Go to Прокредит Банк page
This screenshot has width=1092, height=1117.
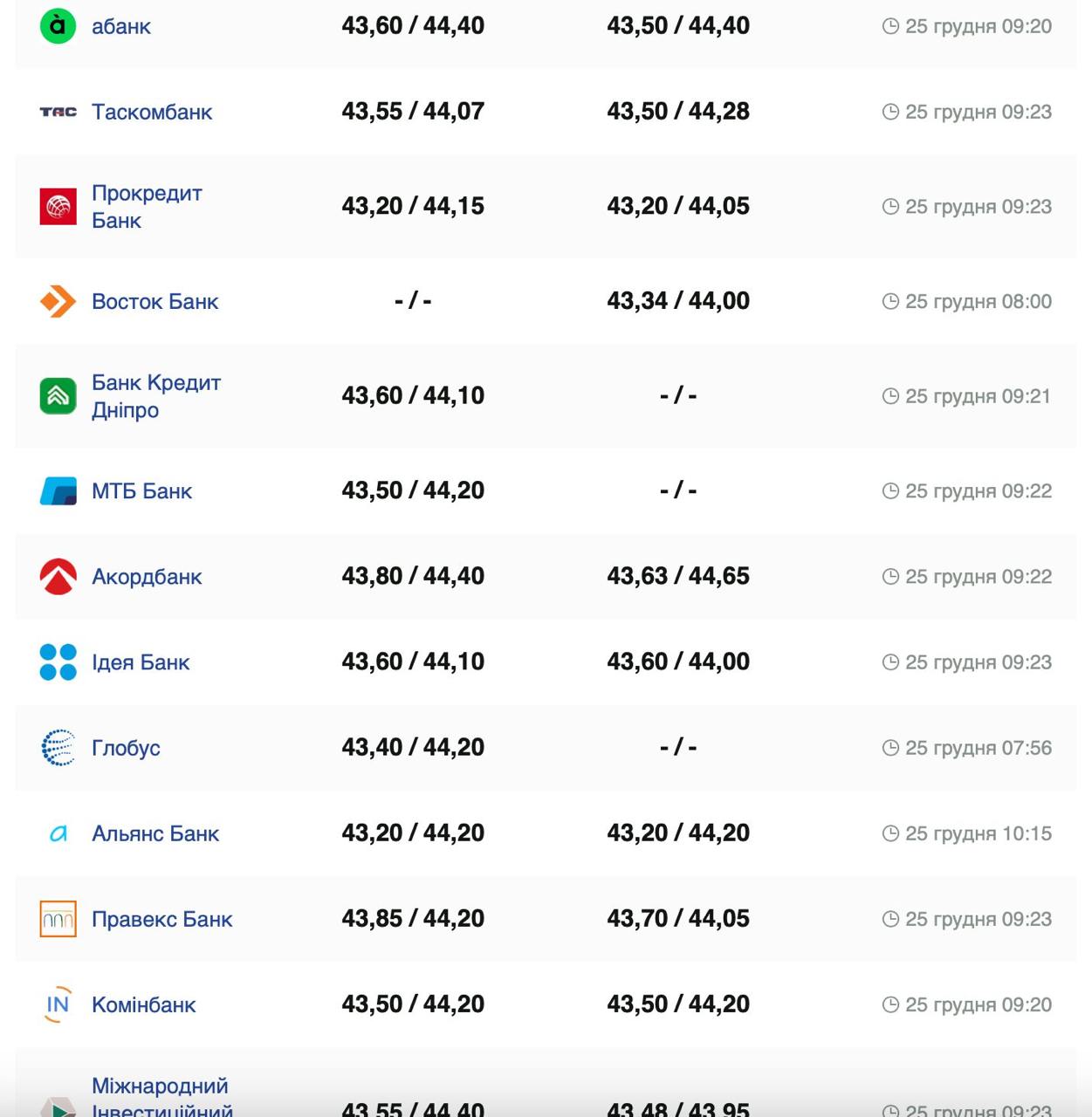coord(147,207)
